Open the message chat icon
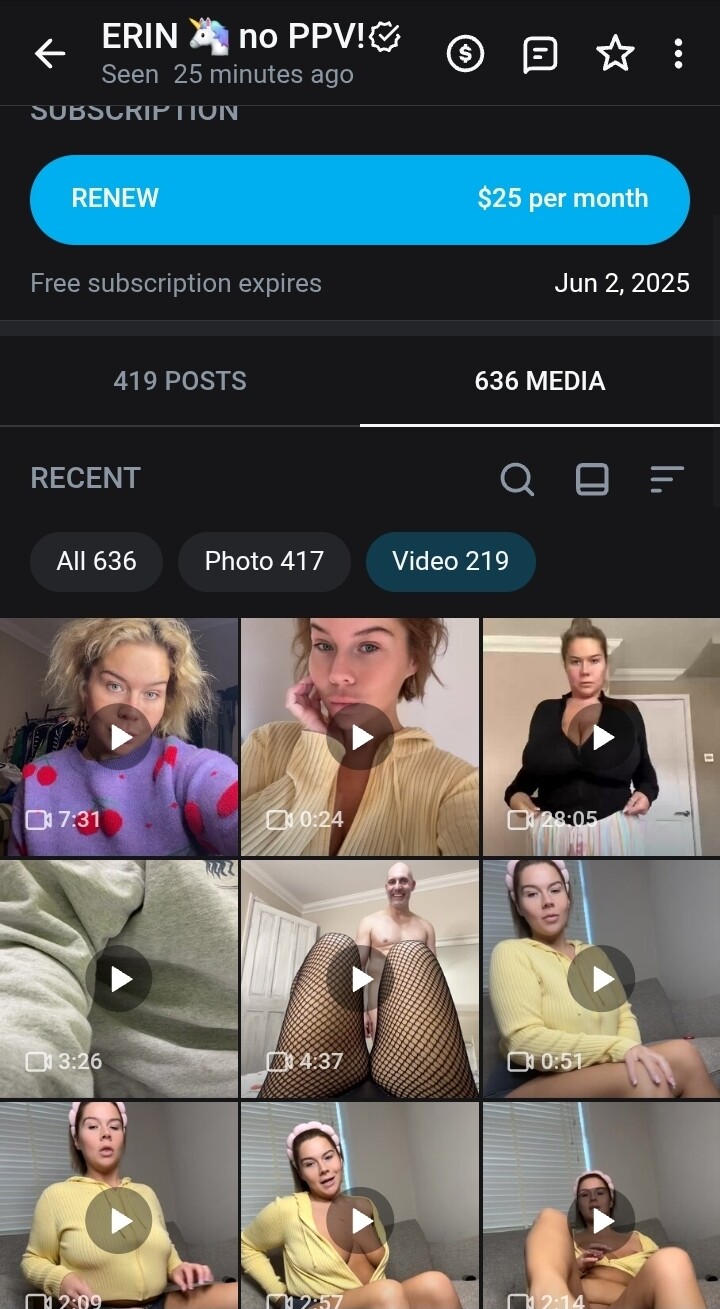Image resolution: width=720 pixels, height=1309 pixels. pos(540,54)
